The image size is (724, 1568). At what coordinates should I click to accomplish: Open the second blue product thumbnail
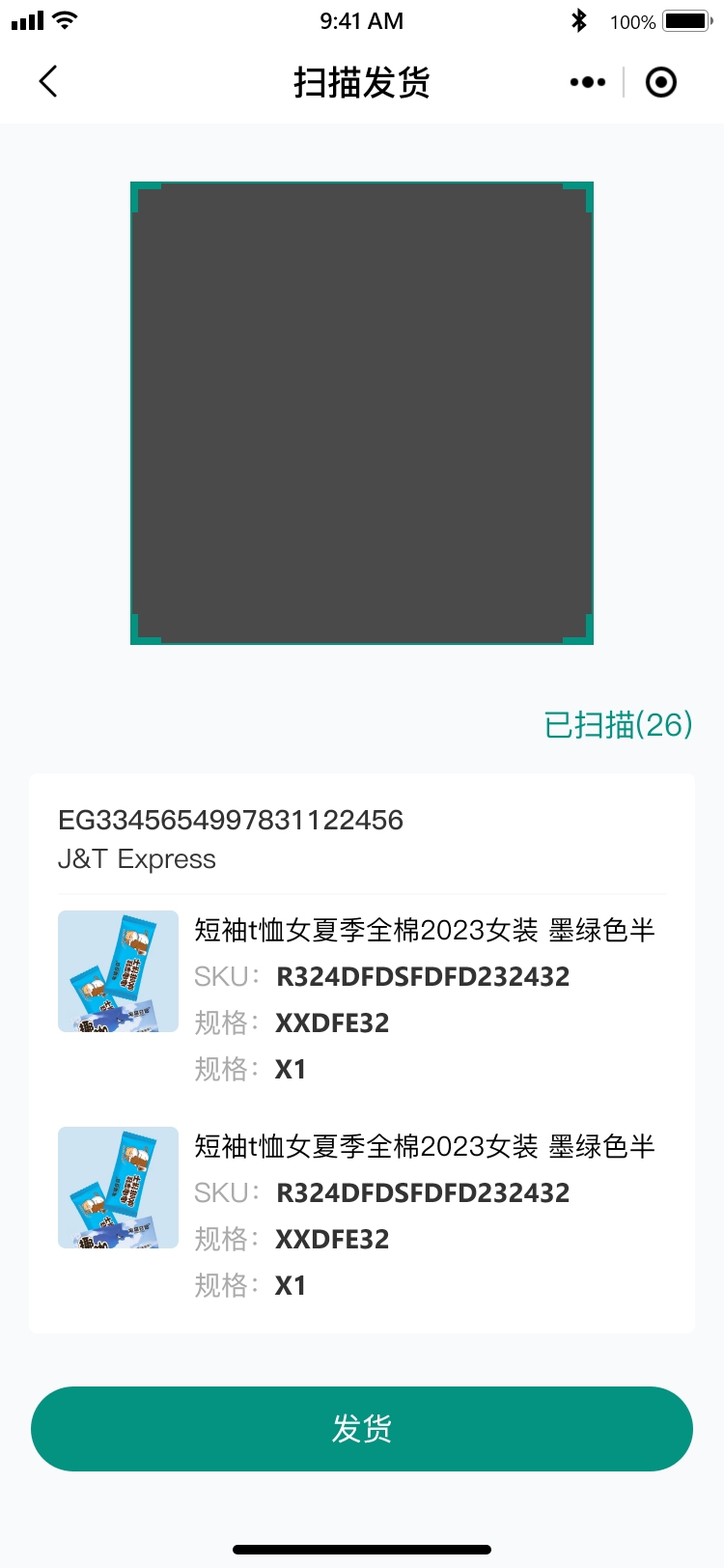[x=118, y=1188]
